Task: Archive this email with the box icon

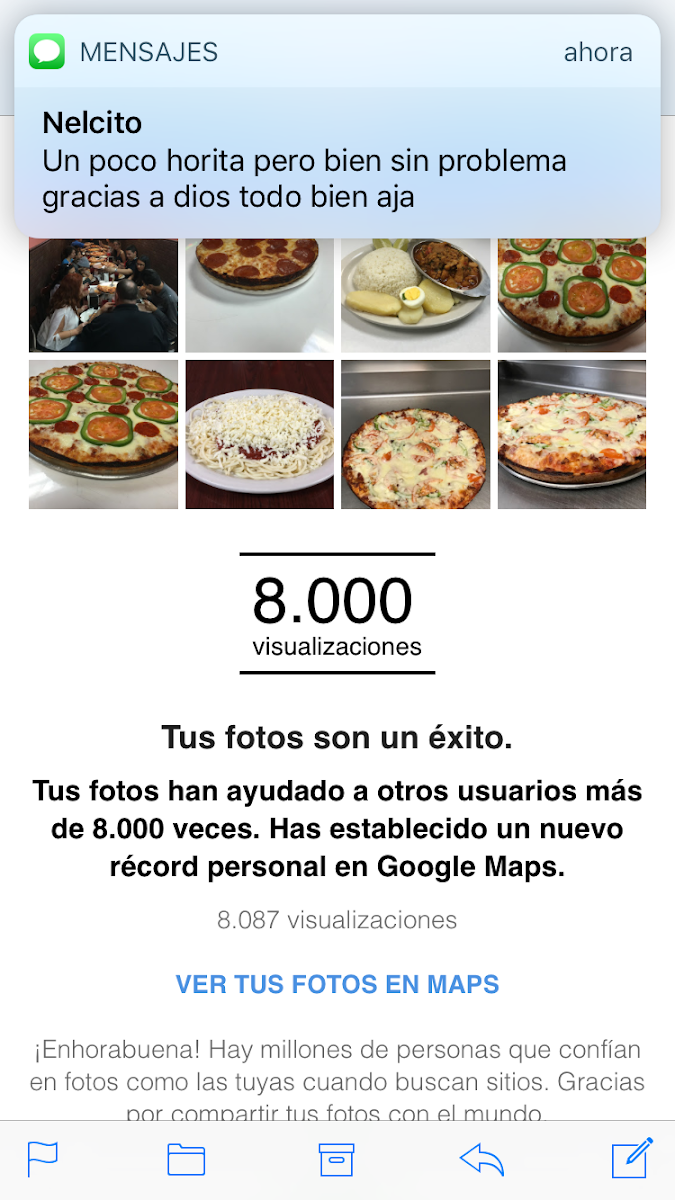Action: click(336, 1159)
